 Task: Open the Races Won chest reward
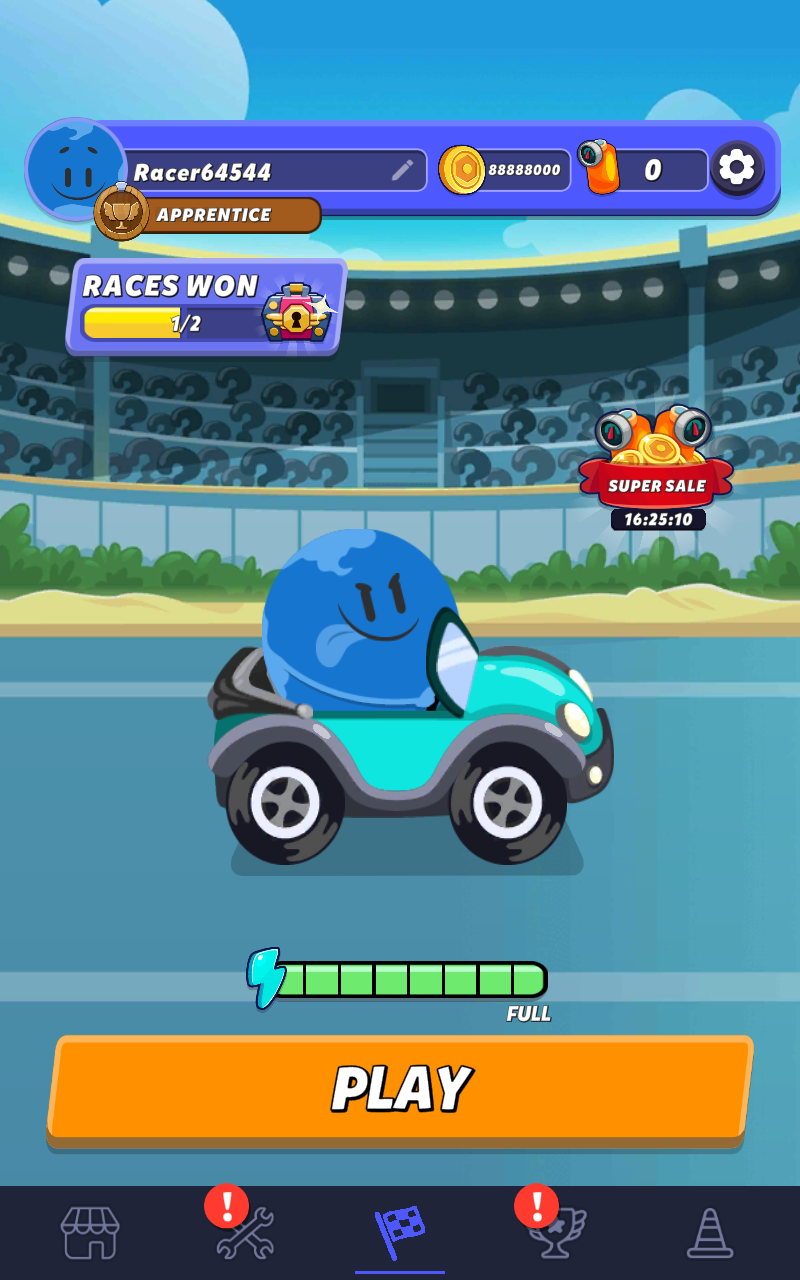[296, 314]
